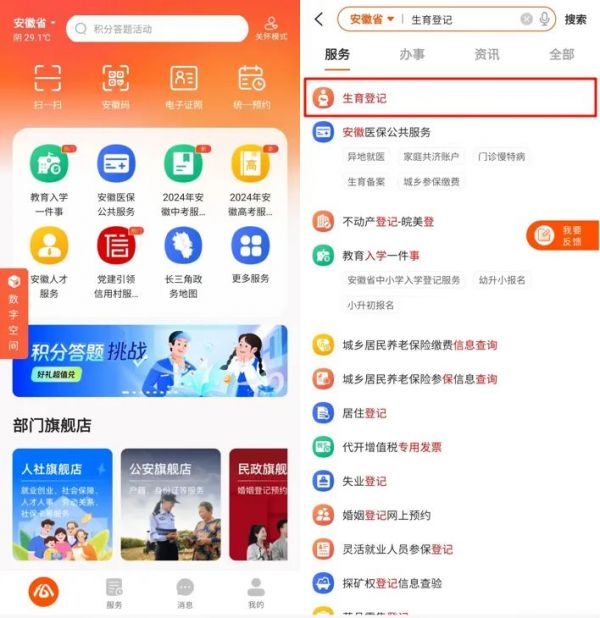Open the 积分答题挑战 banner
The image size is (600, 618).
pyautogui.click(x=150, y=360)
